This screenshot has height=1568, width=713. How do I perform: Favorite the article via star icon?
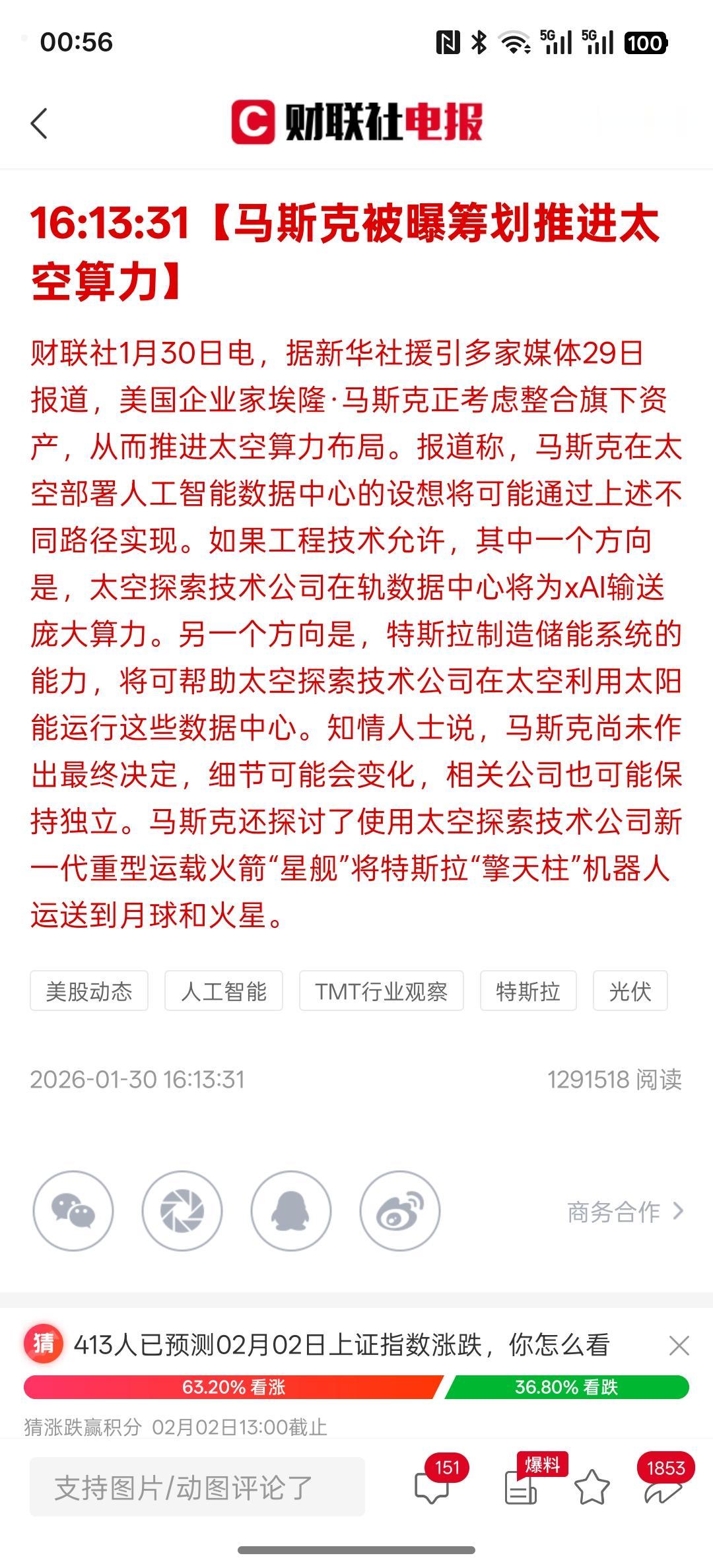(590, 1489)
